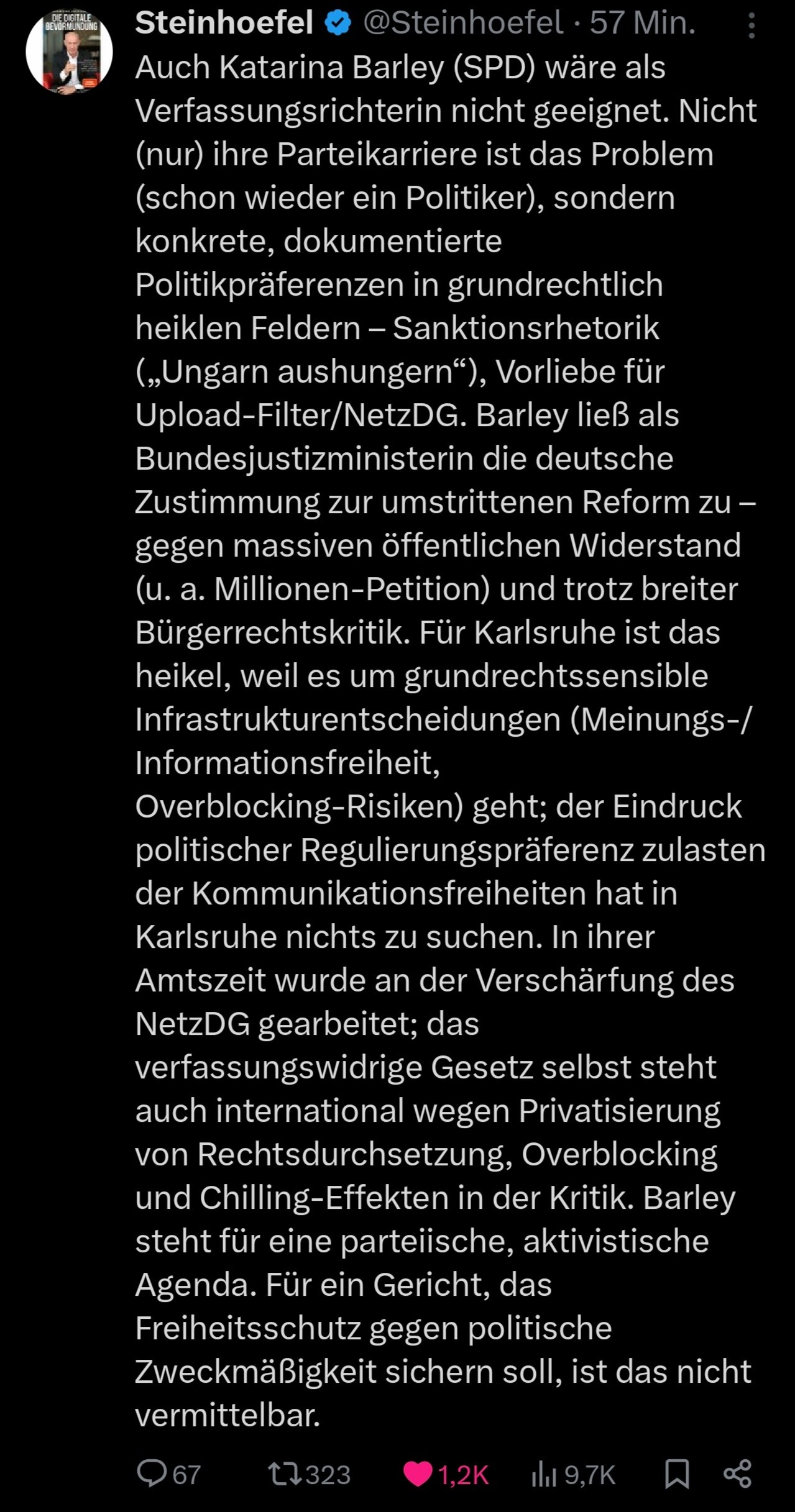Share the tweet
Screen dimensions: 795x1512
click(738, 1473)
